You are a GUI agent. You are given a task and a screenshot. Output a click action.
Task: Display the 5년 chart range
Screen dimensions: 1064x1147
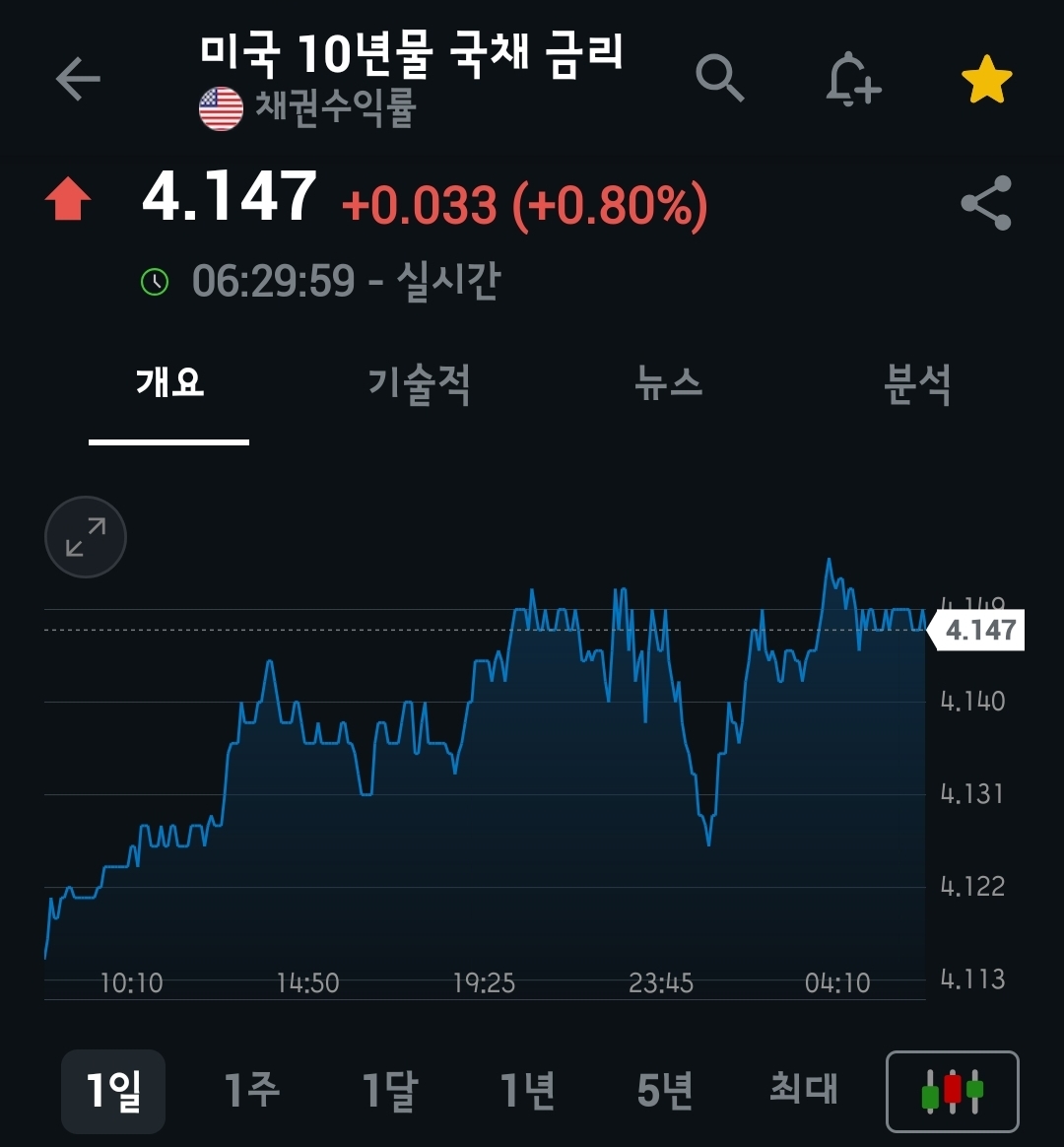coord(665,1091)
